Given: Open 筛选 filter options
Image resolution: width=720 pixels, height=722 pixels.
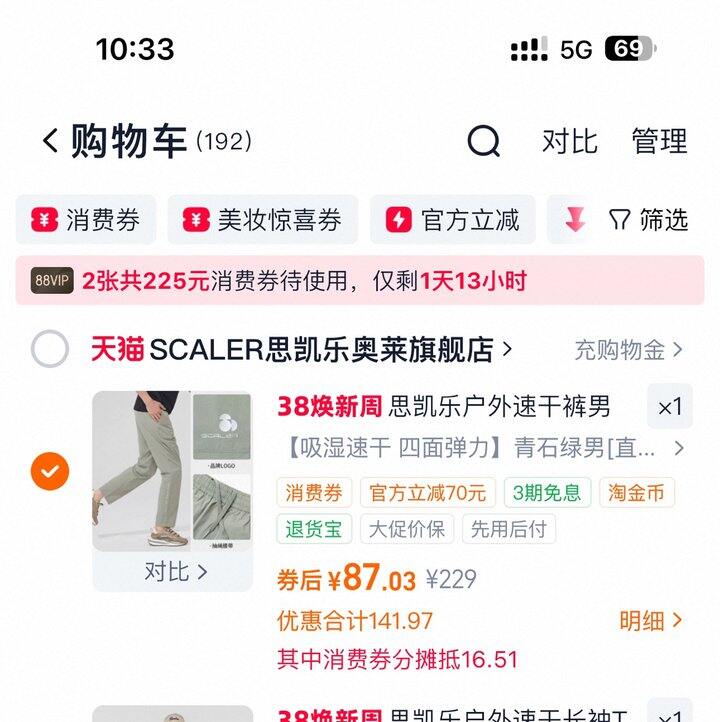Looking at the screenshot, I should (648, 220).
